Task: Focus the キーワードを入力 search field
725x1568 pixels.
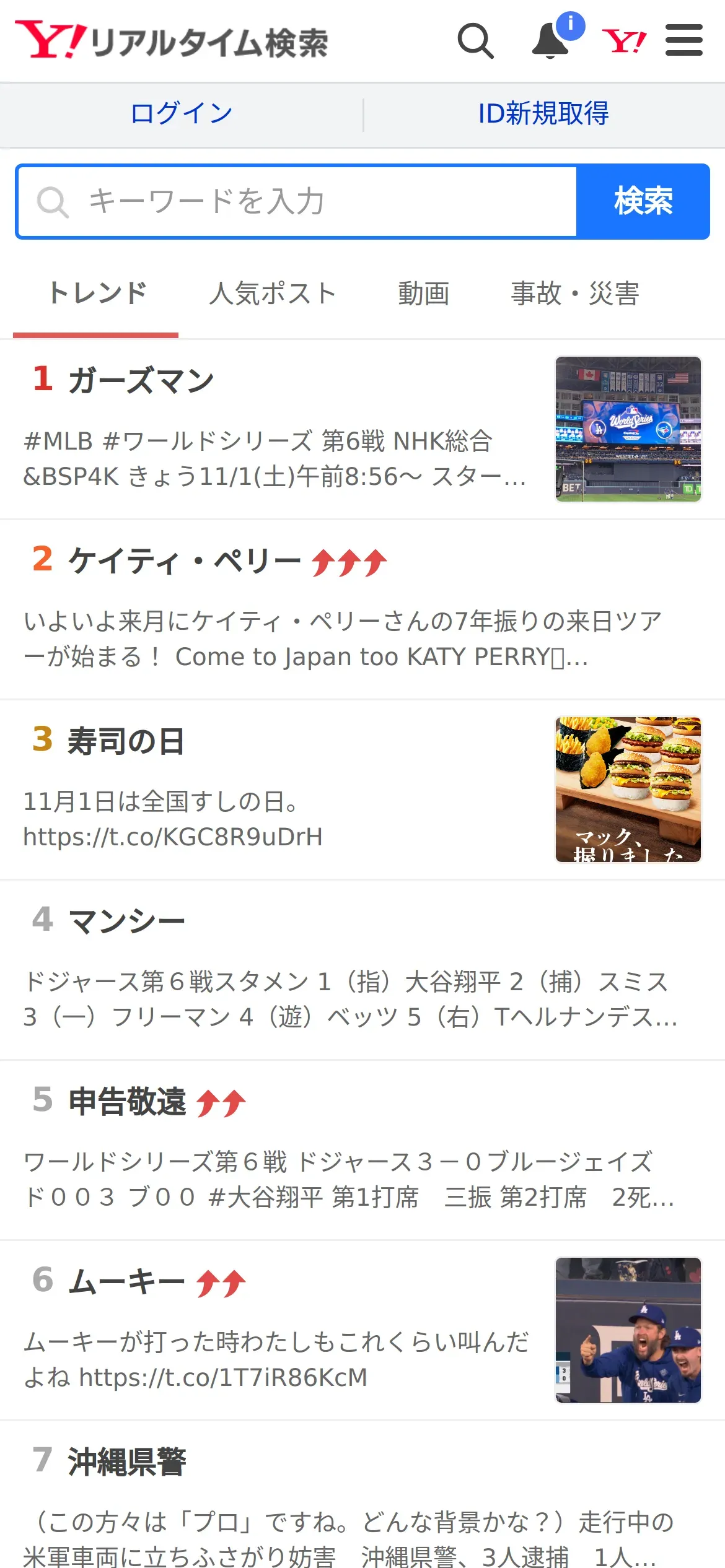Action: 297,201
